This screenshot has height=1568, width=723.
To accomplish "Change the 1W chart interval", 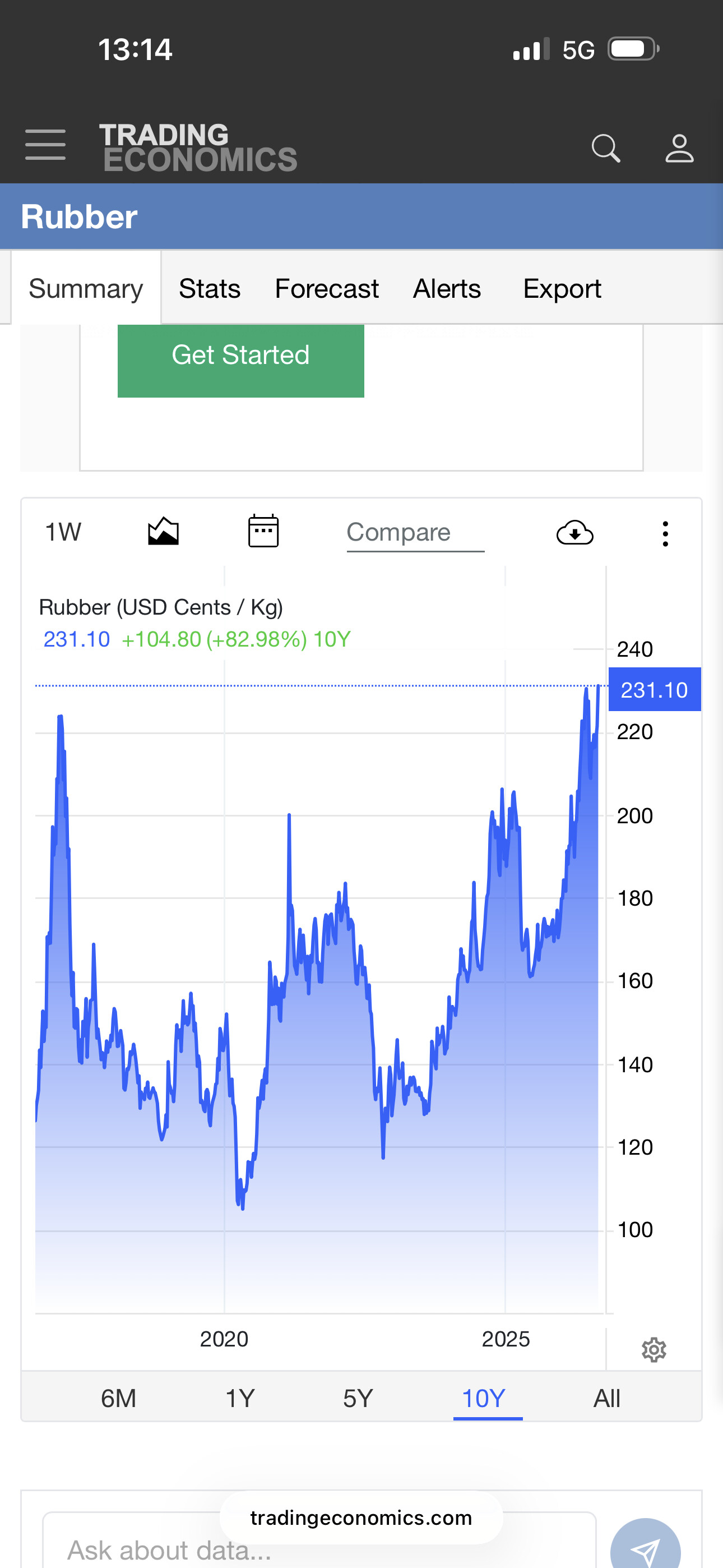I will 63,532.
